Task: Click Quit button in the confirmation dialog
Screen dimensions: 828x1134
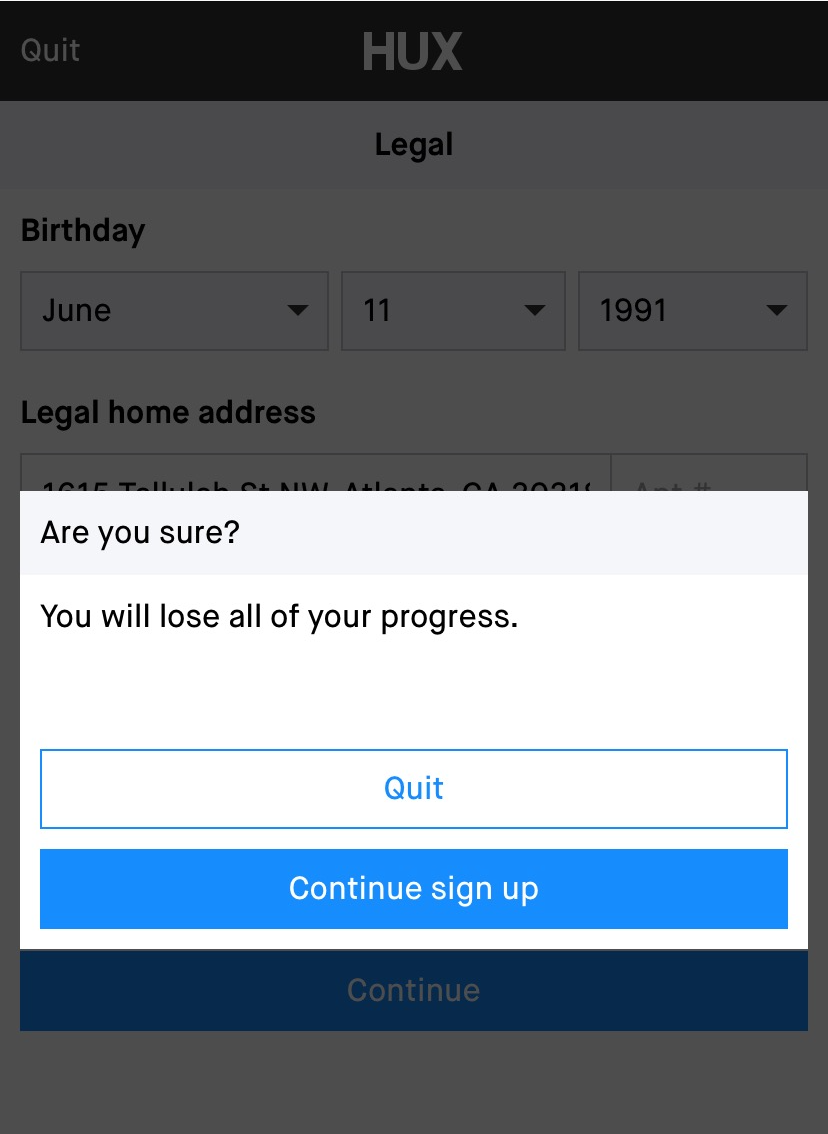Action: (x=413, y=788)
